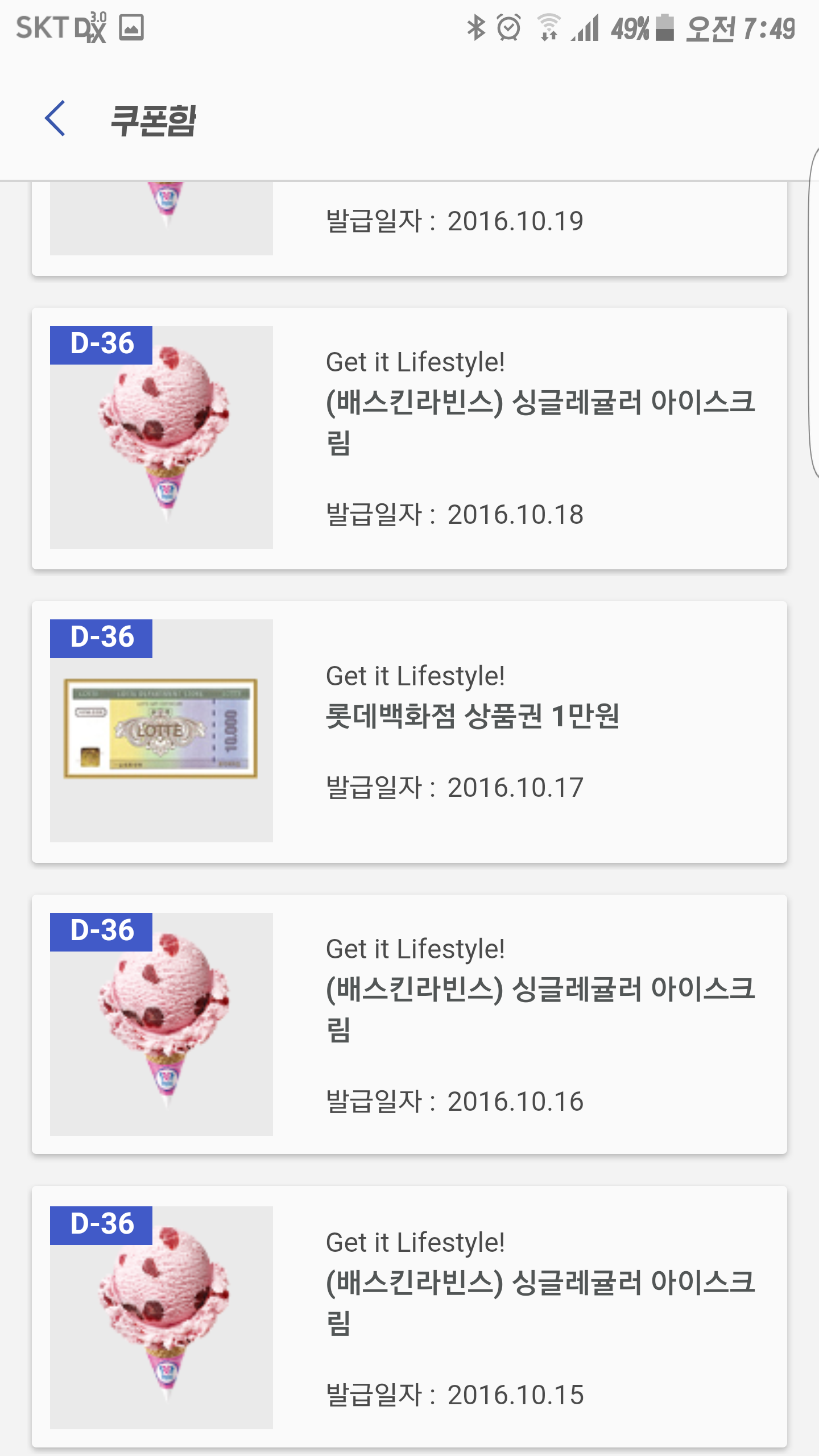Select the ice cream coupon issued 2016.10.16
This screenshot has width=819, height=1456.
click(x=409, y=1024)
